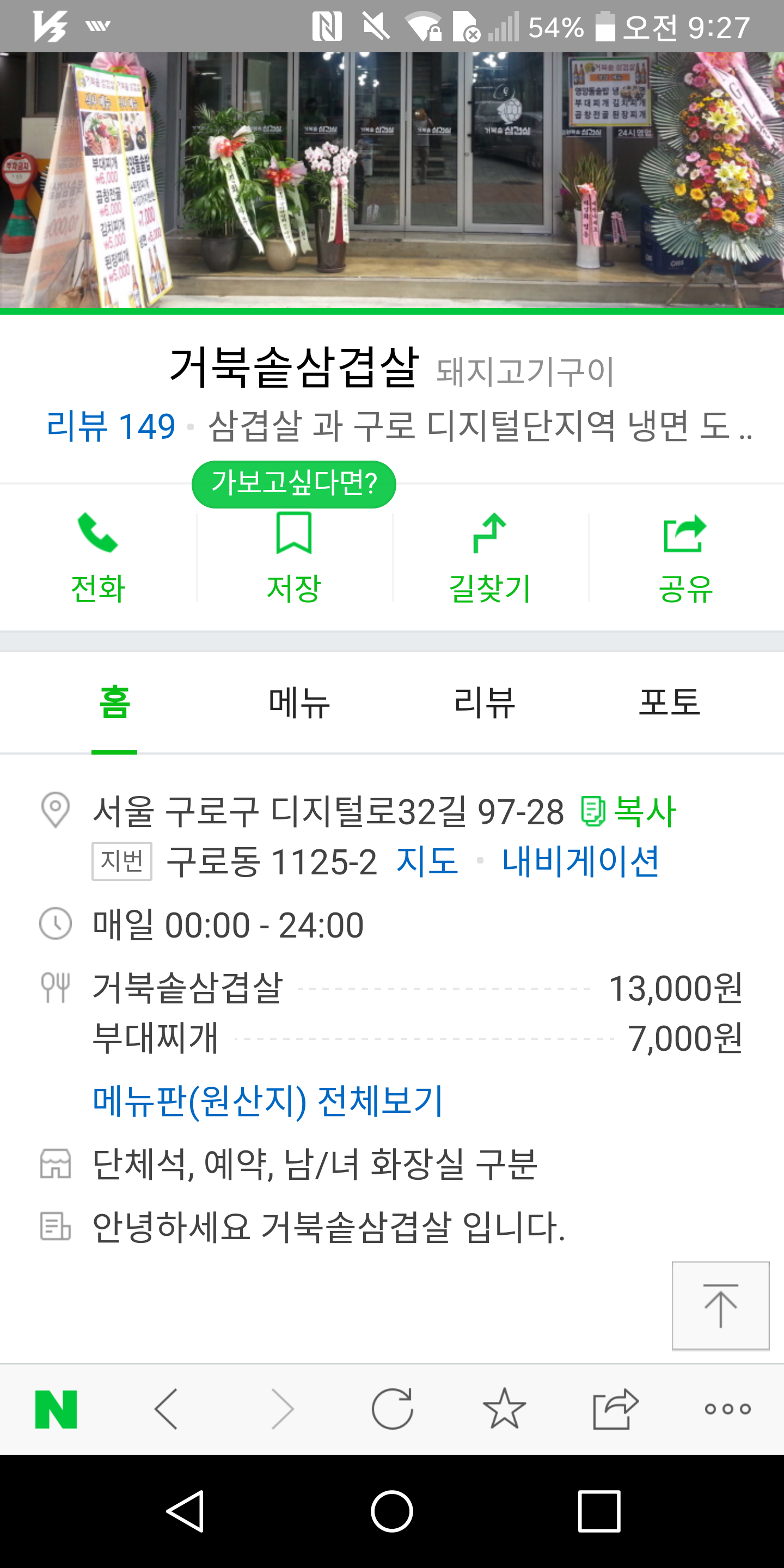
Task: Reload the page
Action: point(393,1409)
